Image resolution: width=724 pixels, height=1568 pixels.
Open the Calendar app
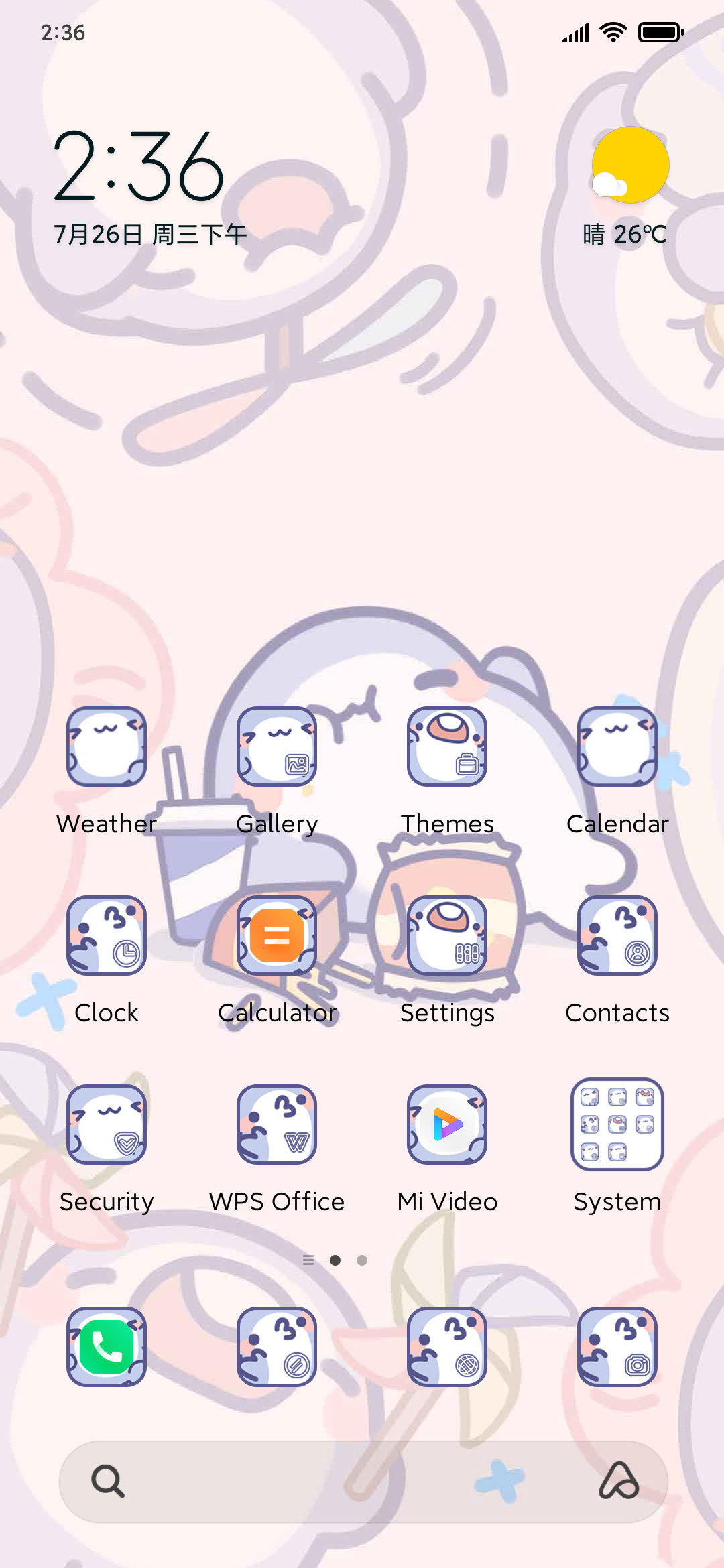click(617, 746)
